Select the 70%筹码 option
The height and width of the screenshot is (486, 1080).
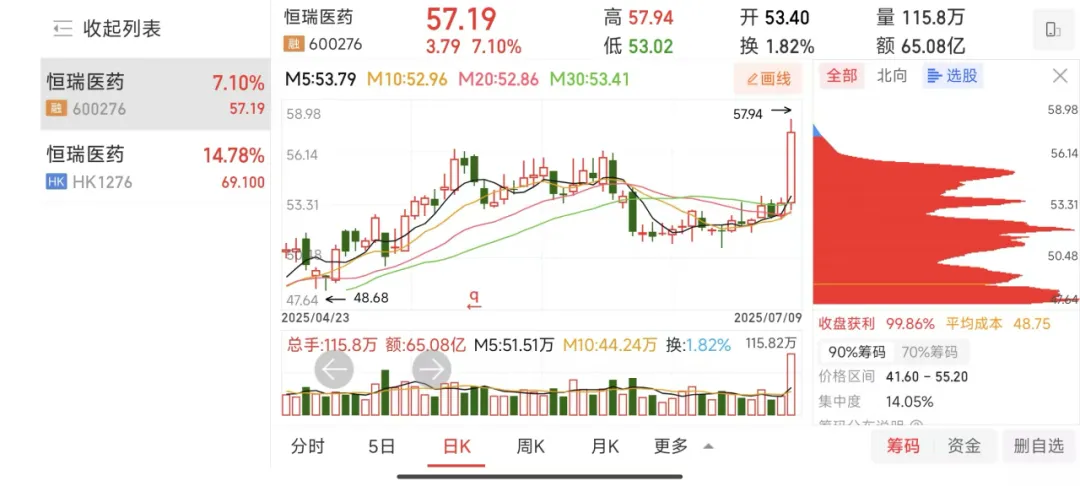coord(930,352)
